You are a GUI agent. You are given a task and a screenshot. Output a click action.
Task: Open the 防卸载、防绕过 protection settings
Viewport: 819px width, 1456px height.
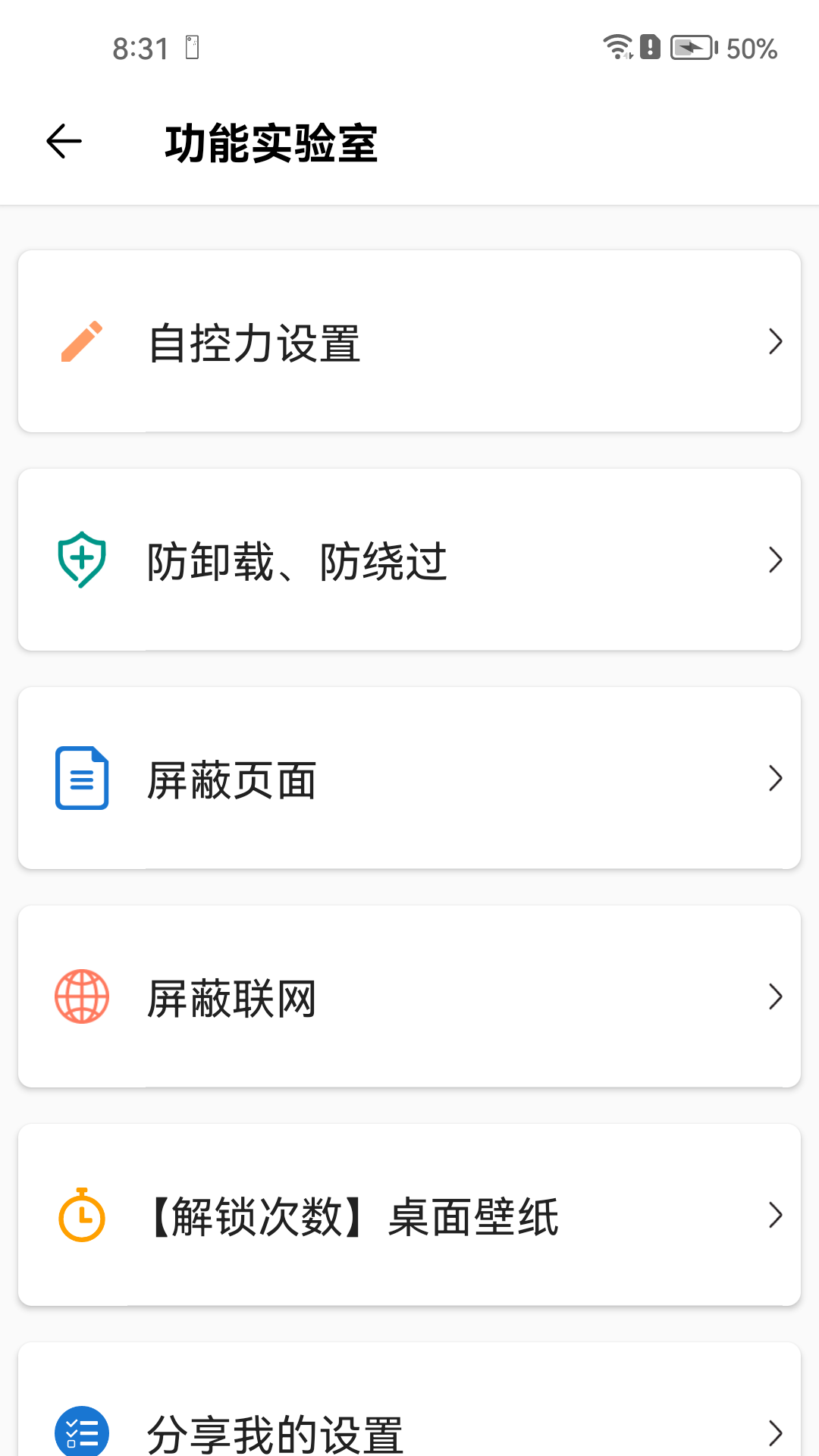click(x=409, y=560)
